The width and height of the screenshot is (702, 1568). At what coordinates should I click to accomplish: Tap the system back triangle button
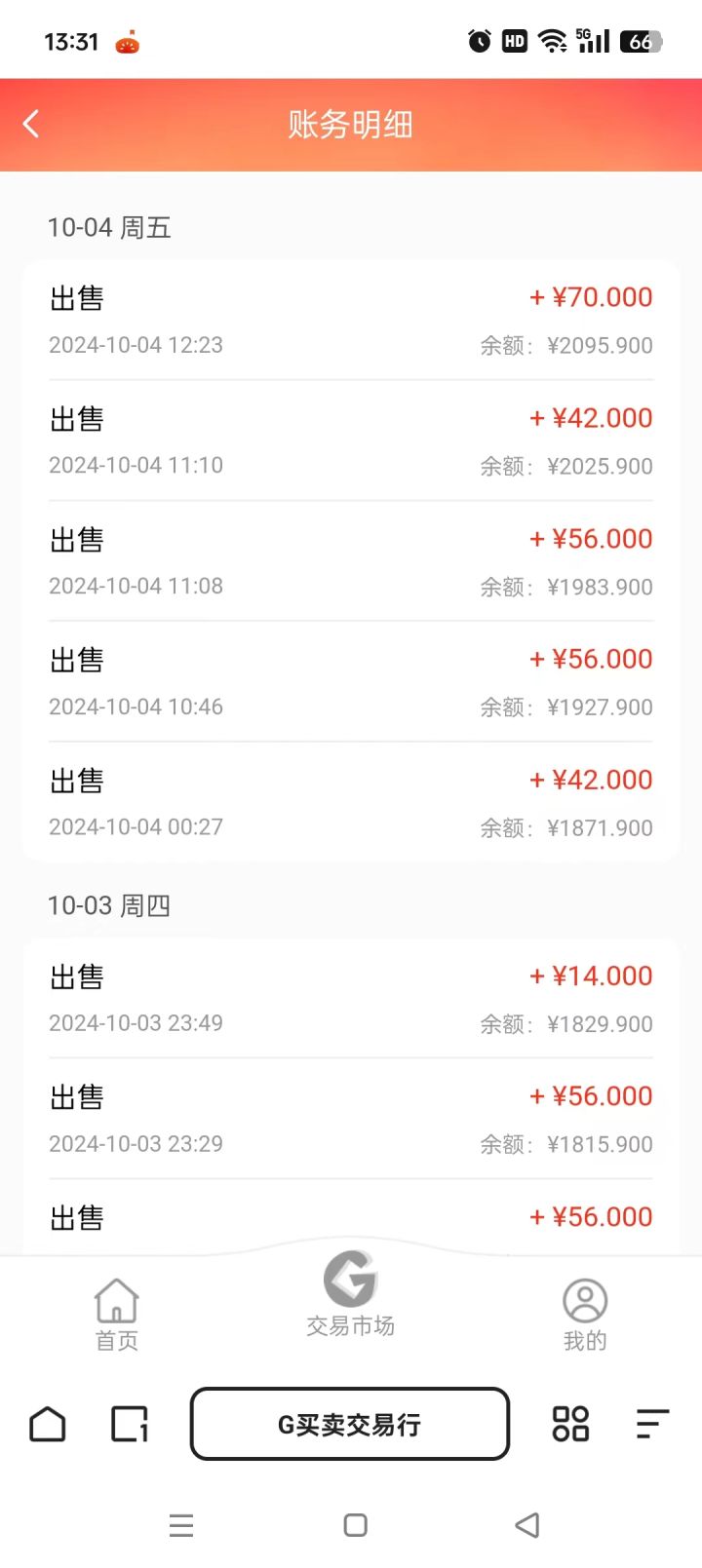tap(527, 1525)
